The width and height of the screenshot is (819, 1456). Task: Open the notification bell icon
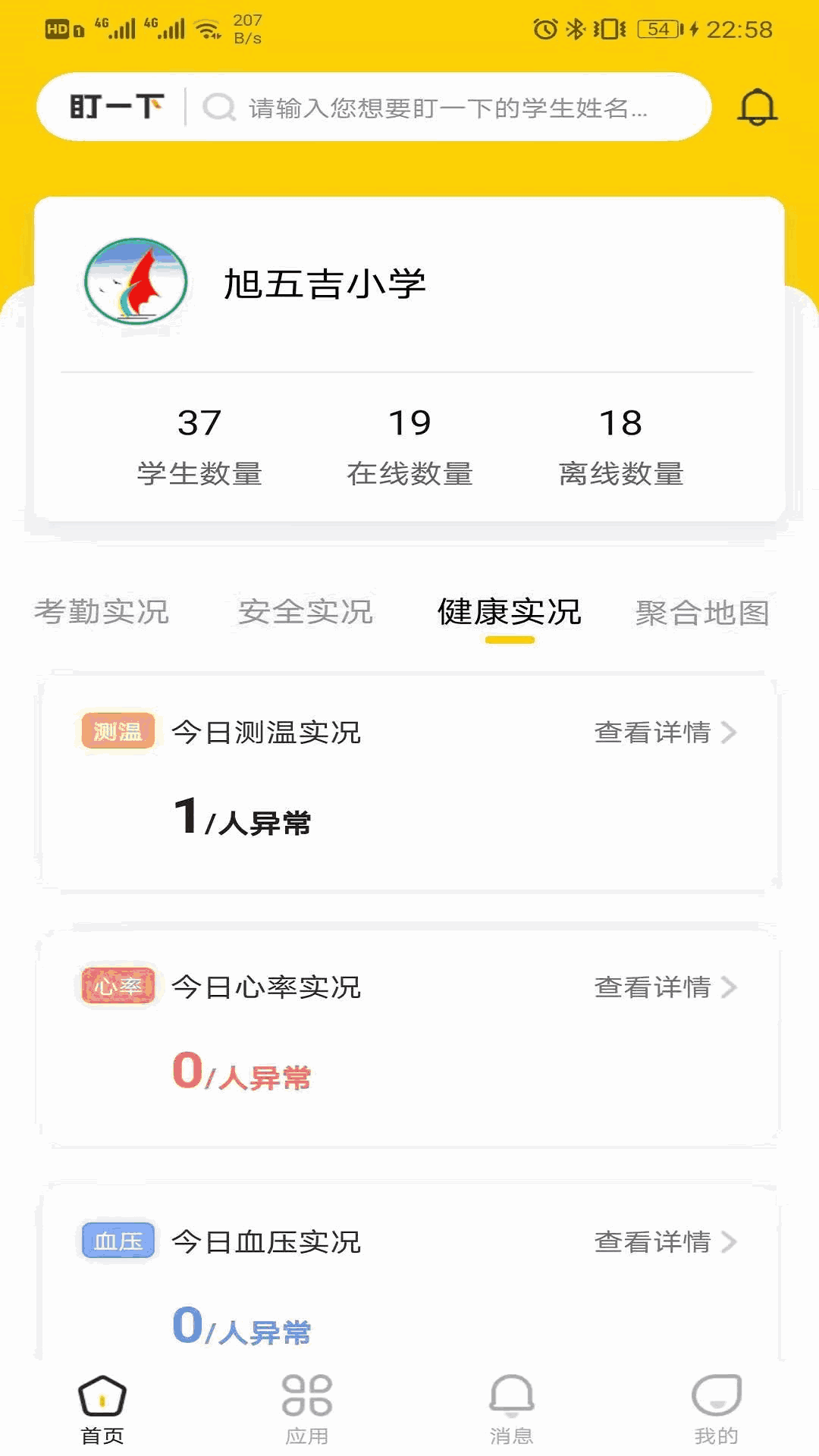coord(758,107)
